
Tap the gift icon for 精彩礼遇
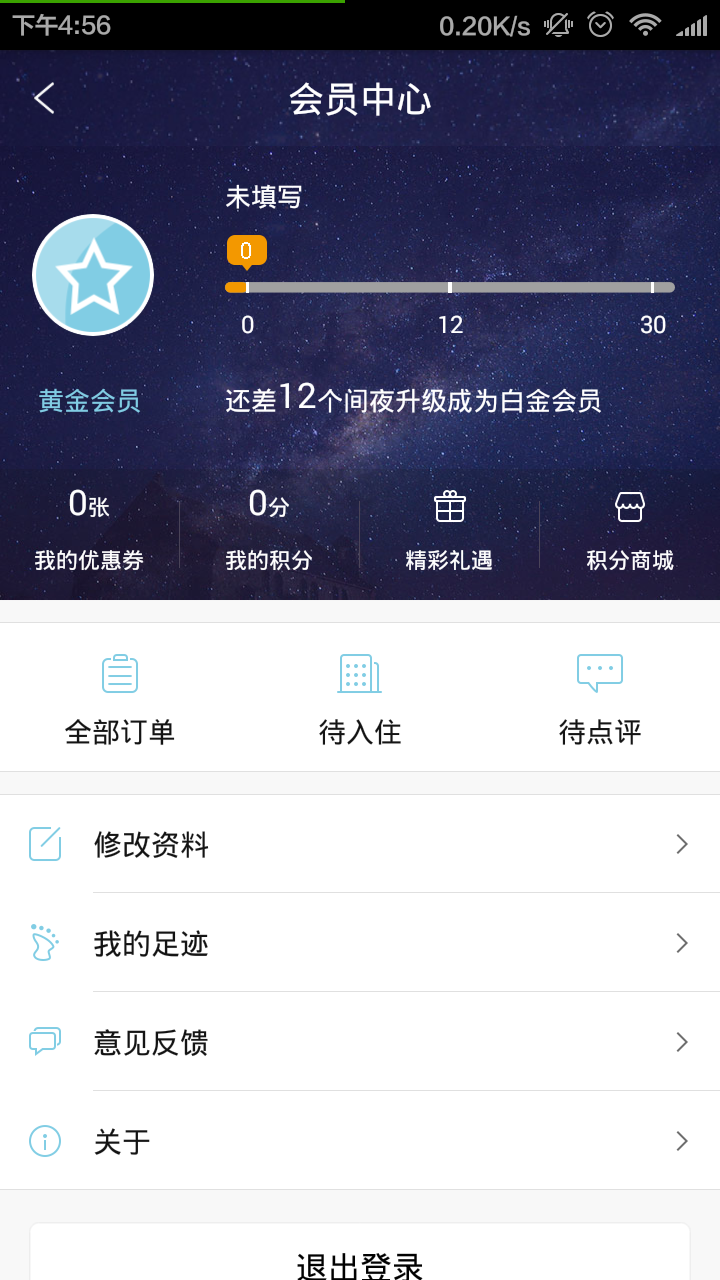(x=449, y=506)
